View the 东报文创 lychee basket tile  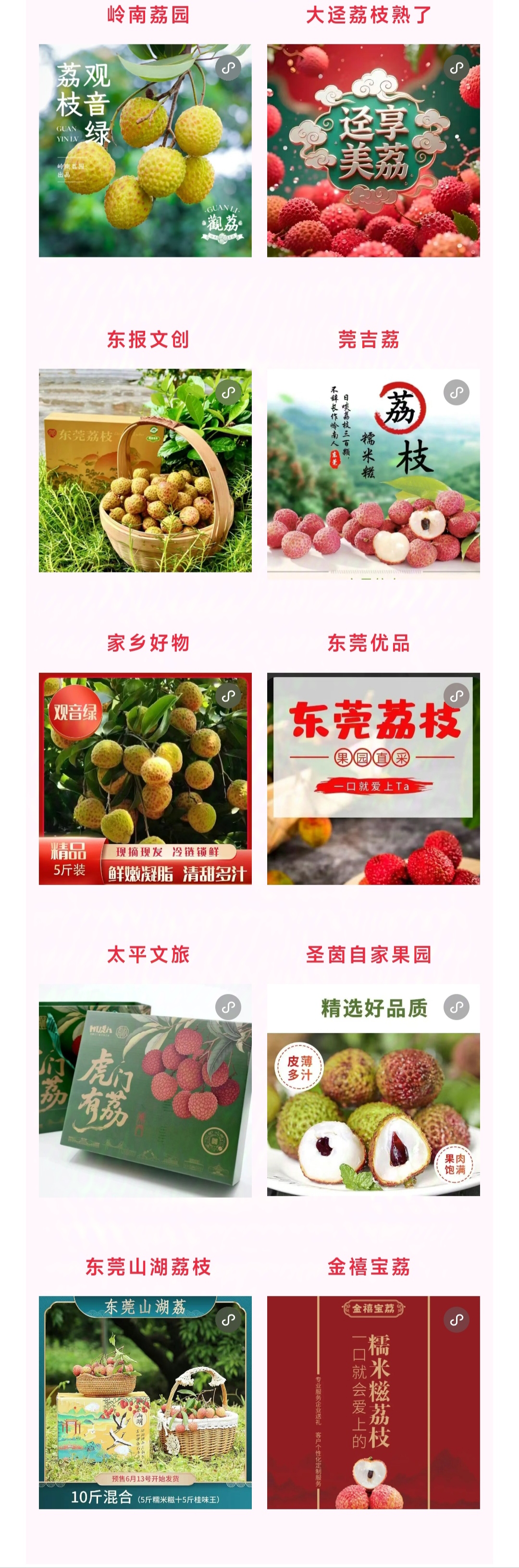click(x=145, y=470)
